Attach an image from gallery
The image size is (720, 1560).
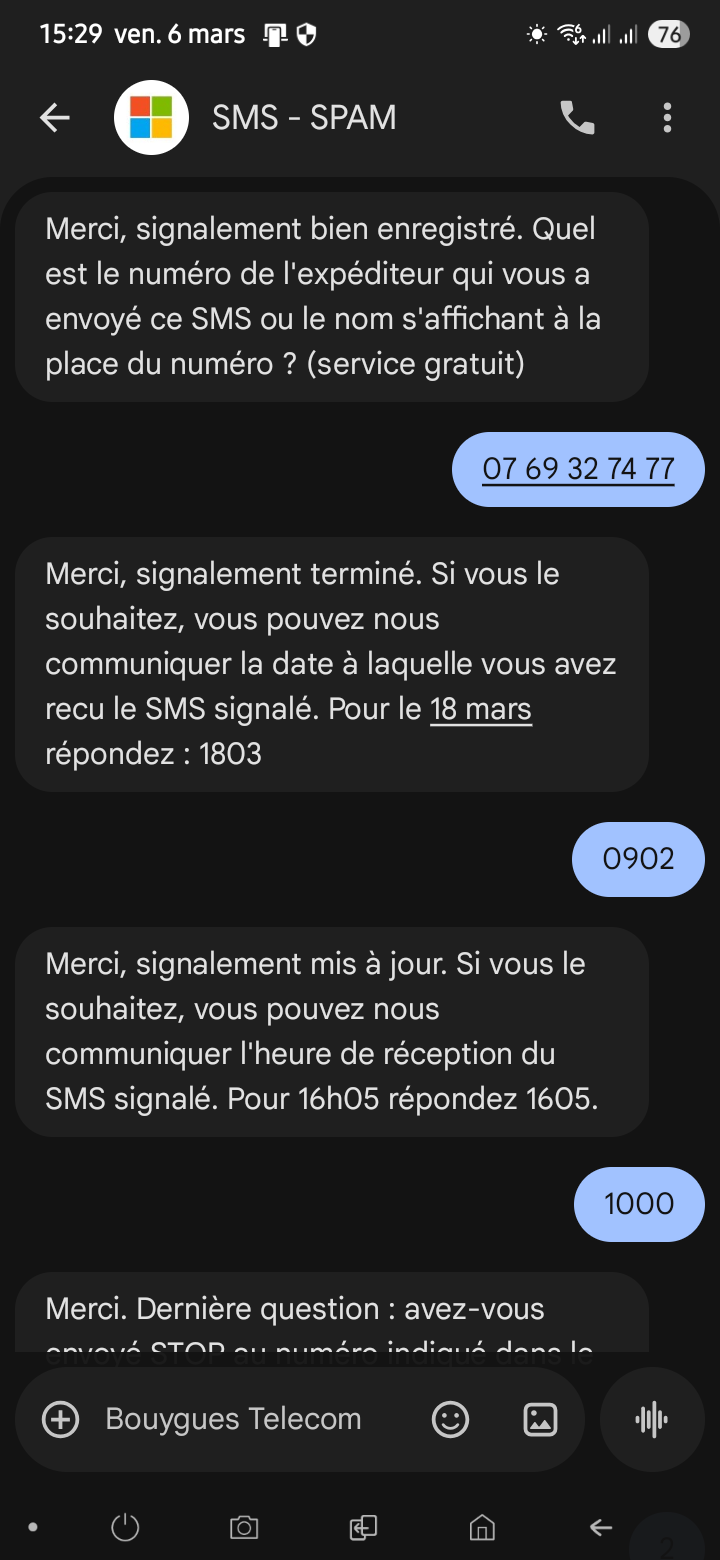(540, 1419)
